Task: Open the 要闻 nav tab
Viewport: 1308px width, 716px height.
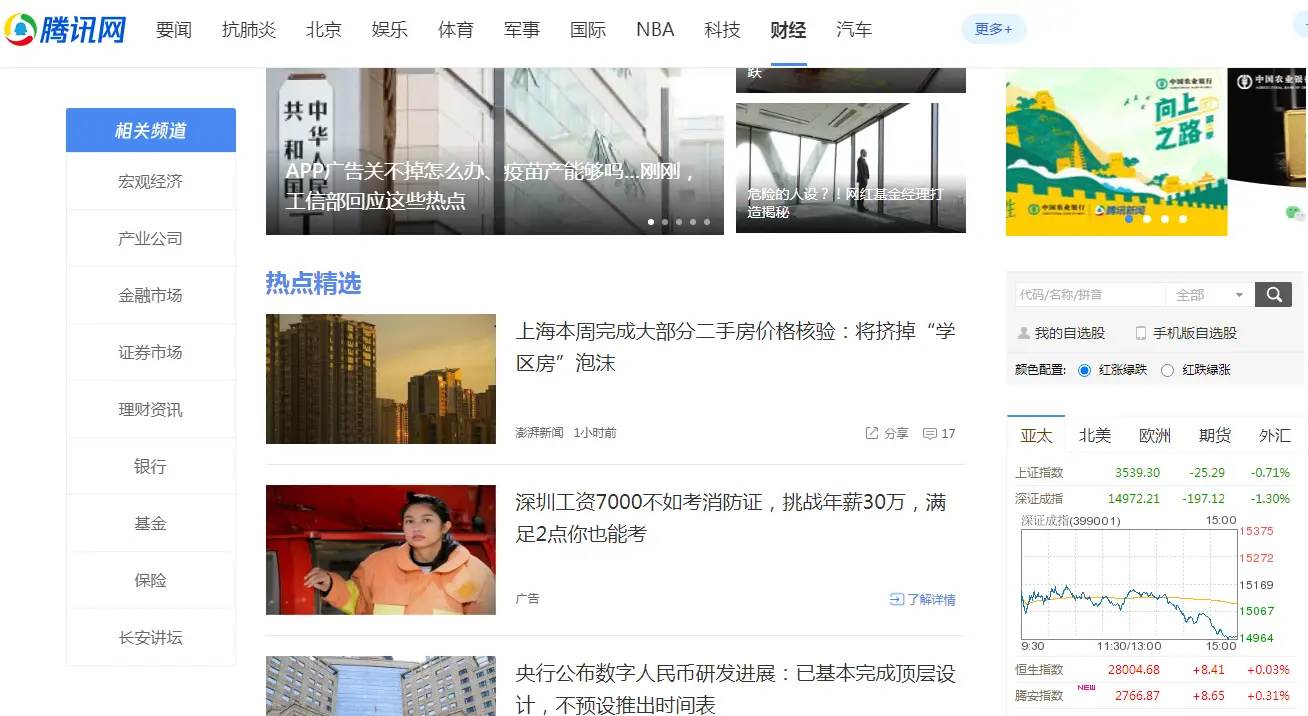Action: click(x=174, y=30)
